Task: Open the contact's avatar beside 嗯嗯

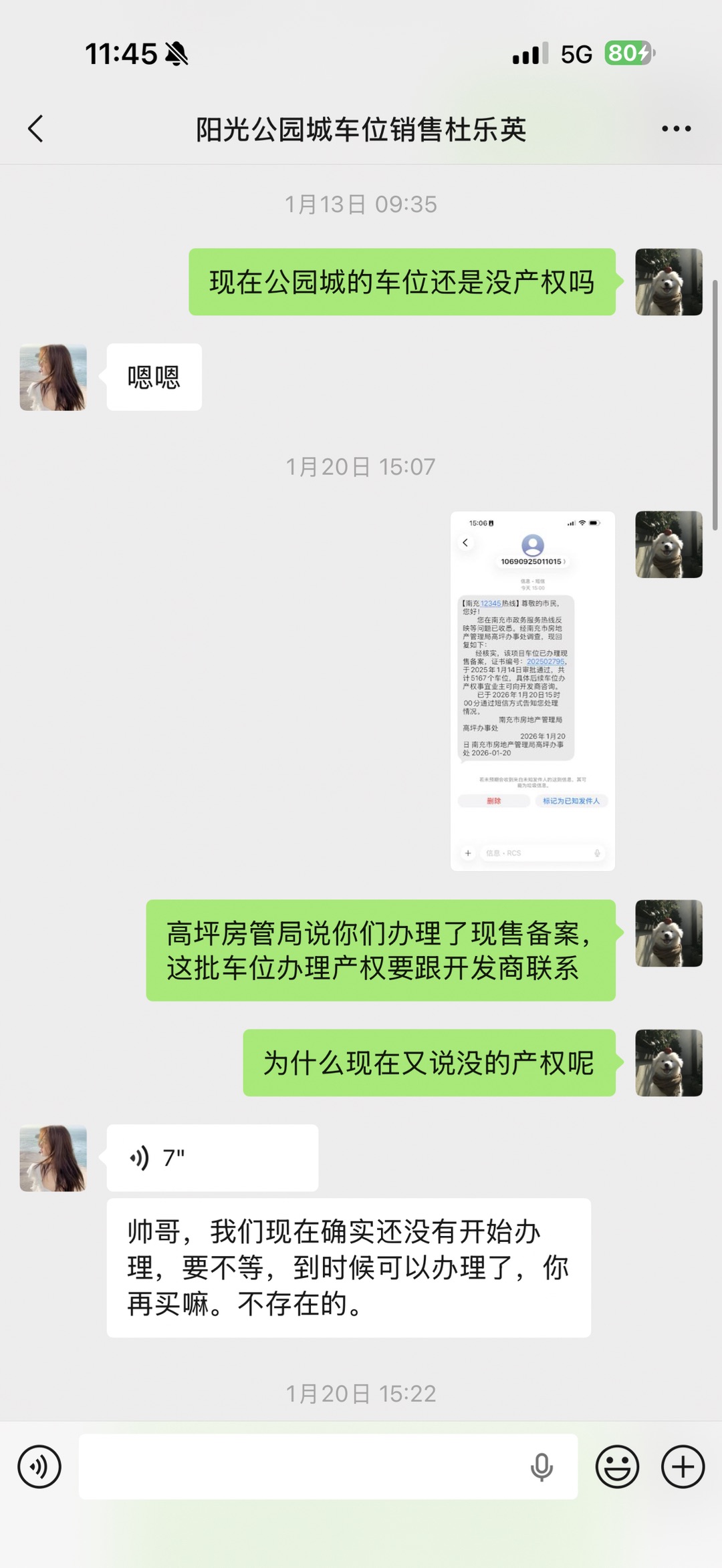Action: [53, 377]
